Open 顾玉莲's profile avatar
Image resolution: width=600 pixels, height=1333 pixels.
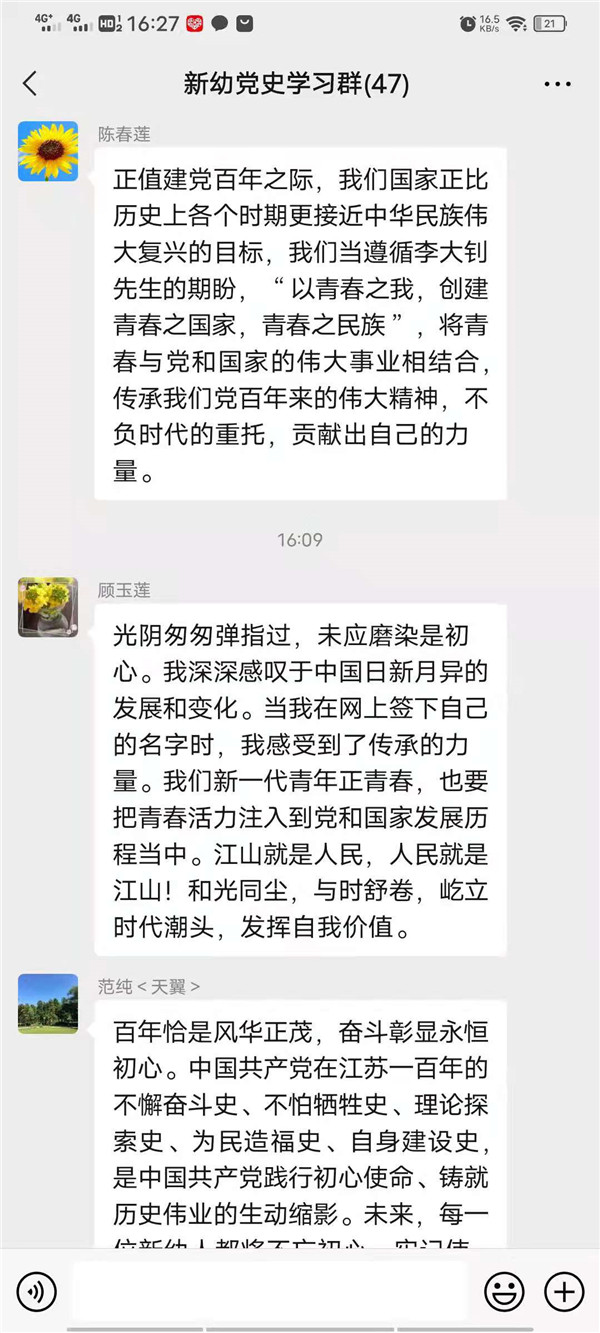pos(48,607)
